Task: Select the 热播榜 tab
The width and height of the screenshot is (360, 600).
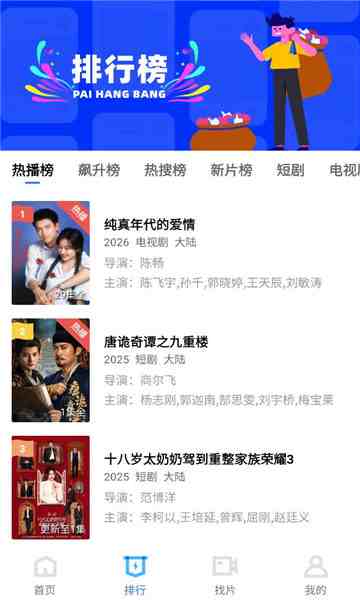Action: click(x=33, y=170)
